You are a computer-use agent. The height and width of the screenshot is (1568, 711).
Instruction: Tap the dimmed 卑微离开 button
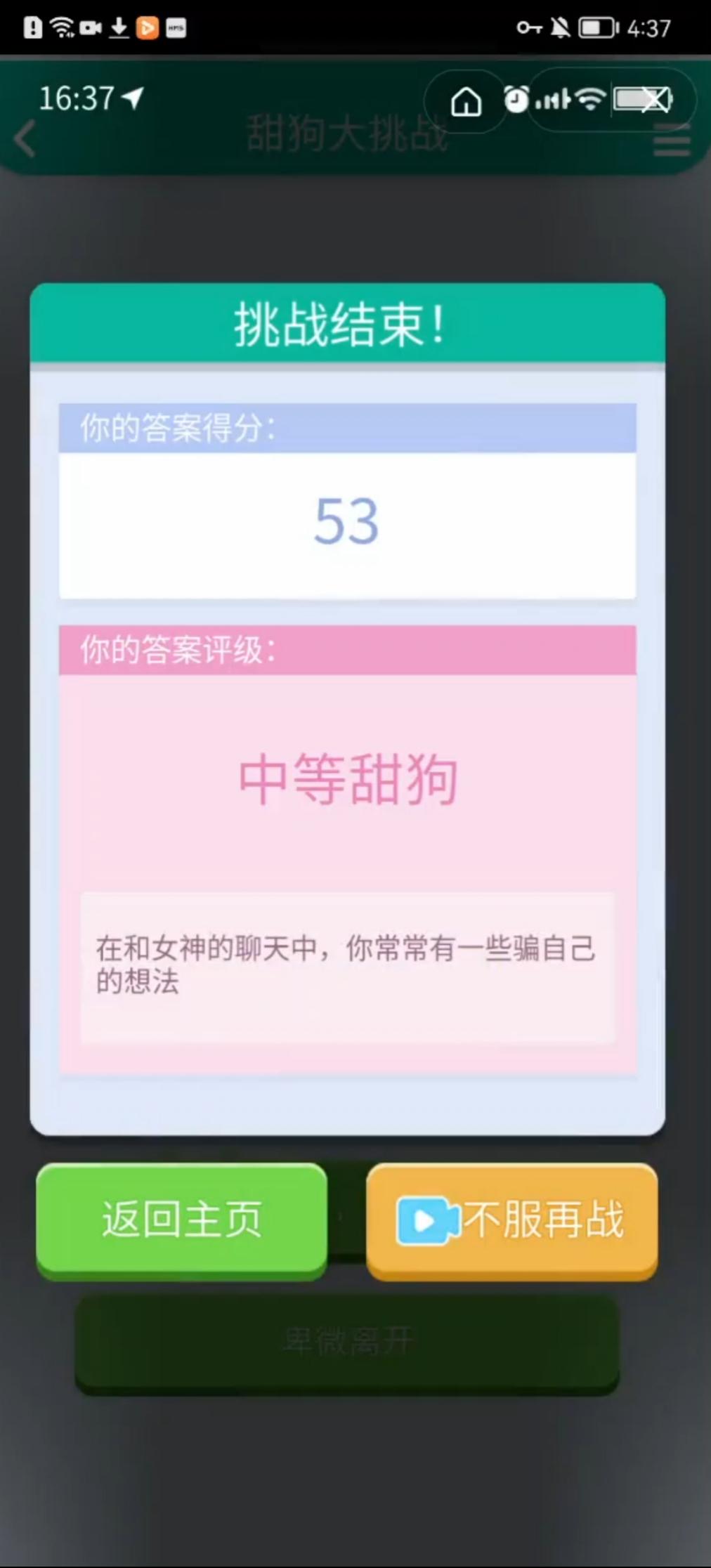(347, 1342)
